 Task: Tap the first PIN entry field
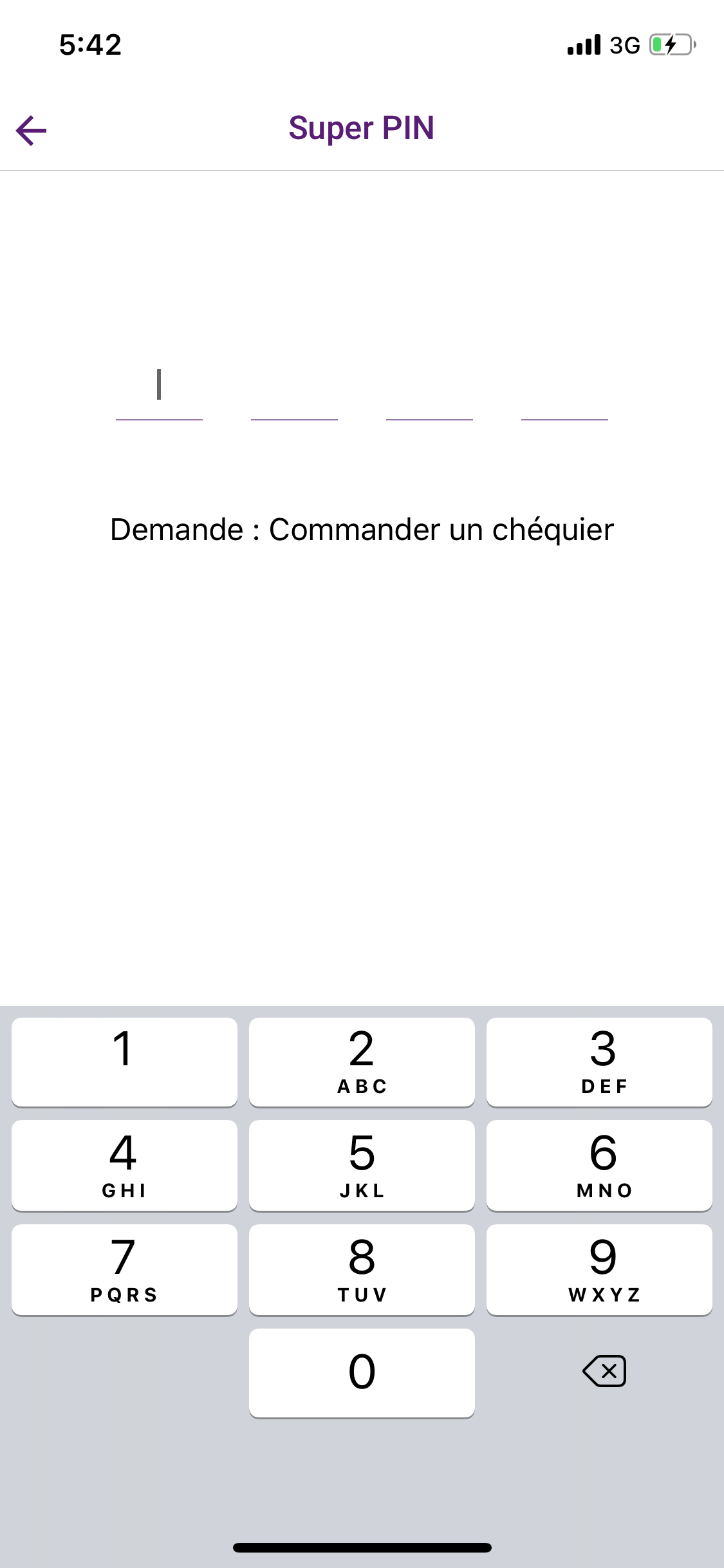click(159, 399)
